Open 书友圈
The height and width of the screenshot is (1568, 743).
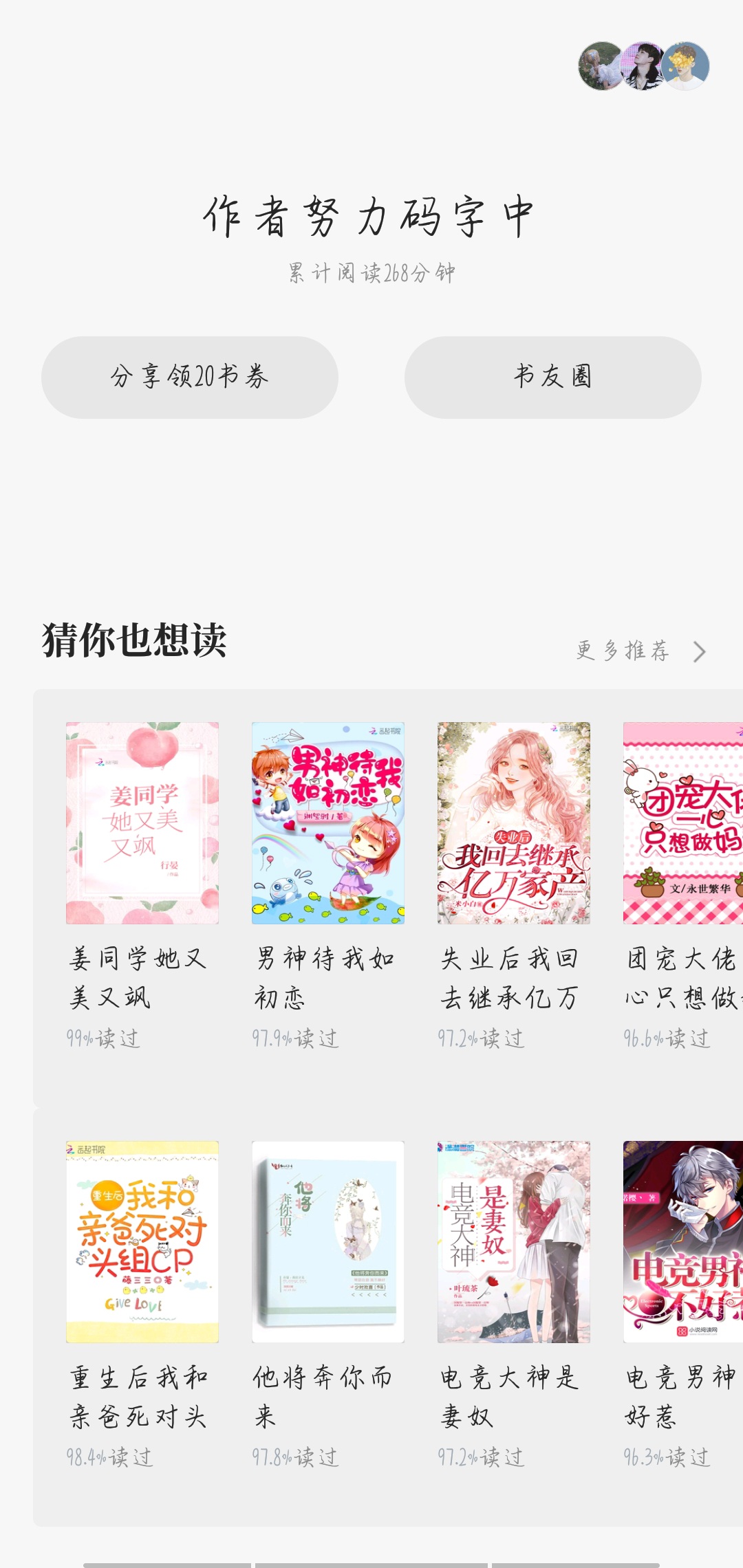coord(553,378)
